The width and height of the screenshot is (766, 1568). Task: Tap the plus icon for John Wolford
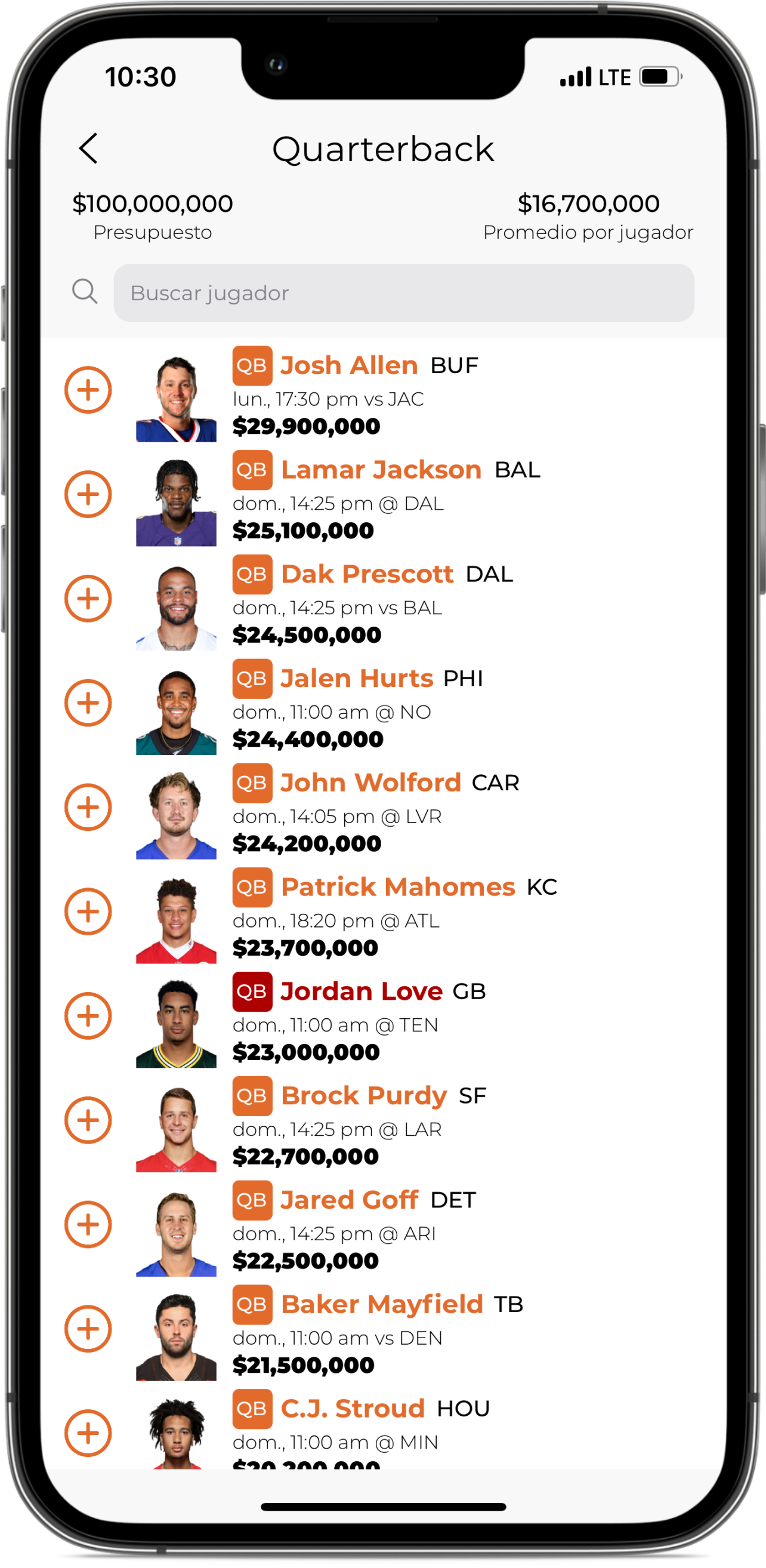pyautogui.click(x=88, y=807)
